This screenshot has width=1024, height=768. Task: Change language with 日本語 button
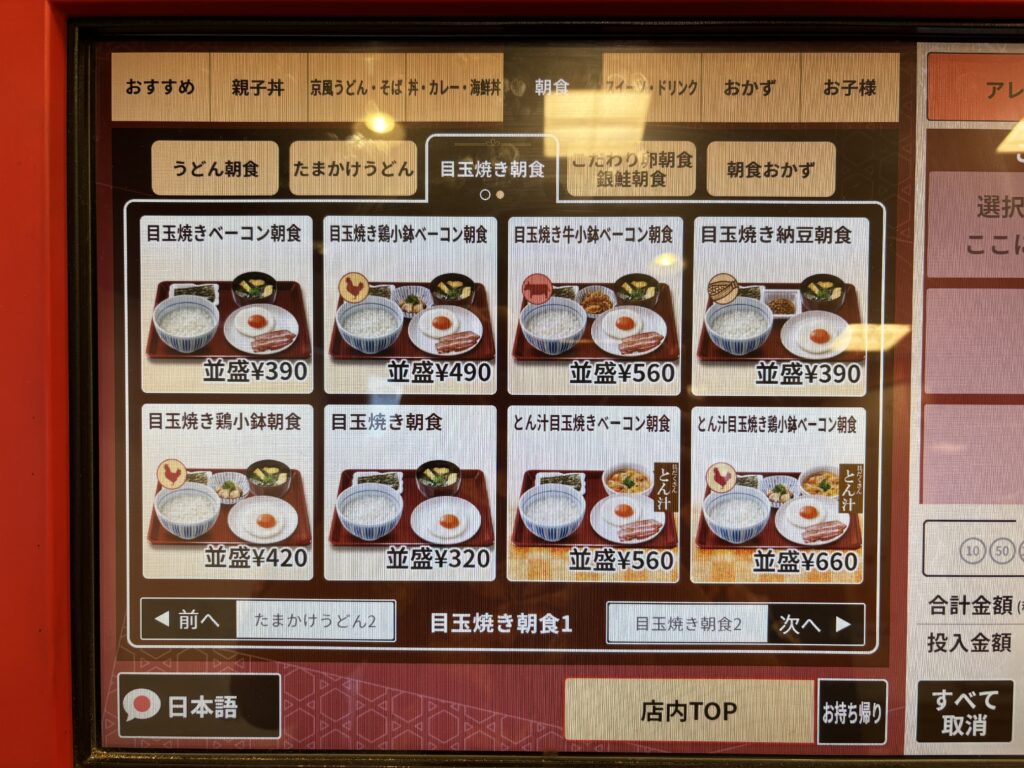click(199, 706)
